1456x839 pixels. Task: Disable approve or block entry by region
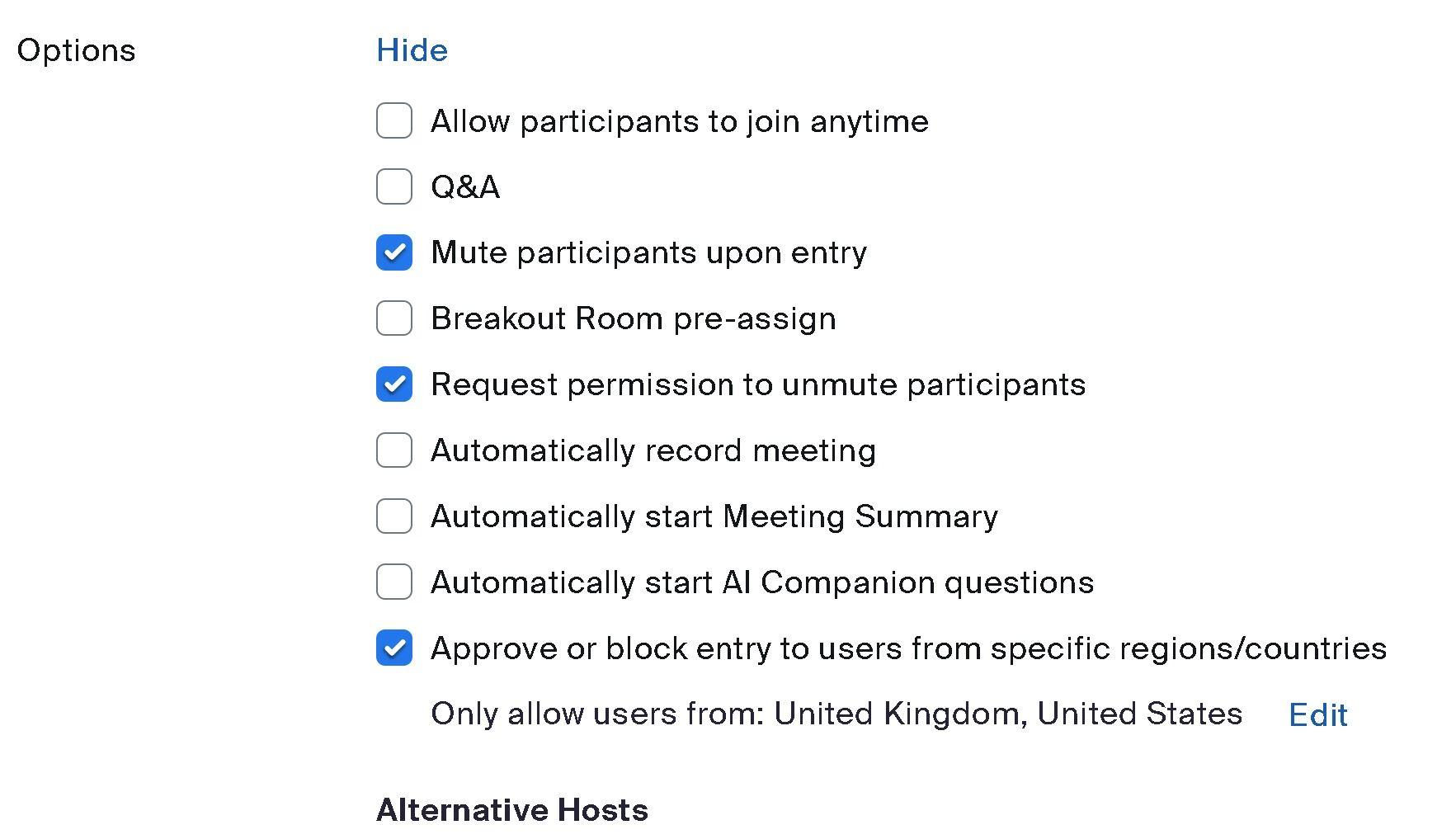click(394, 648)
